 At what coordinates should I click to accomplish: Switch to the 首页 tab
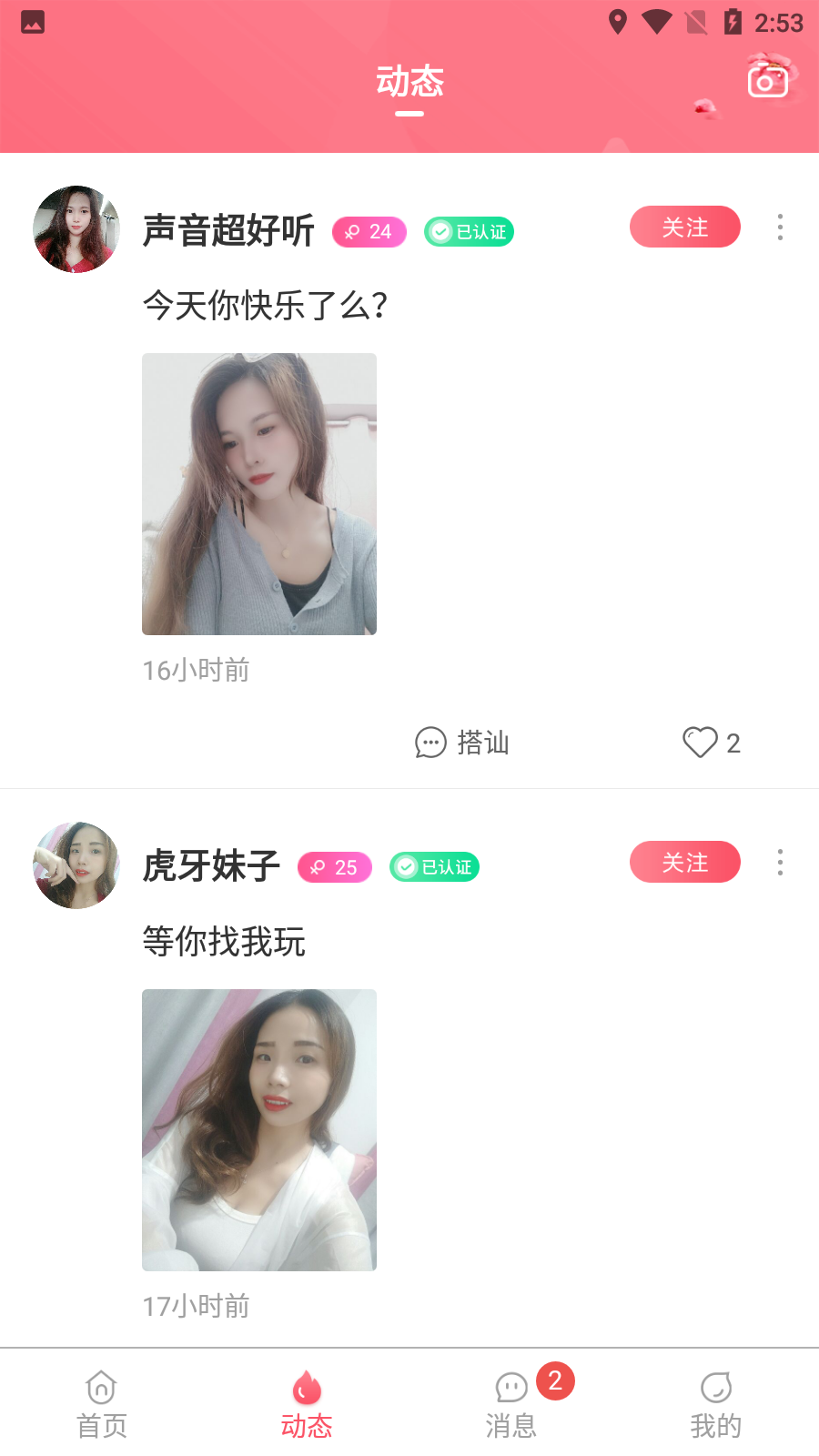tap(102, 1404)
